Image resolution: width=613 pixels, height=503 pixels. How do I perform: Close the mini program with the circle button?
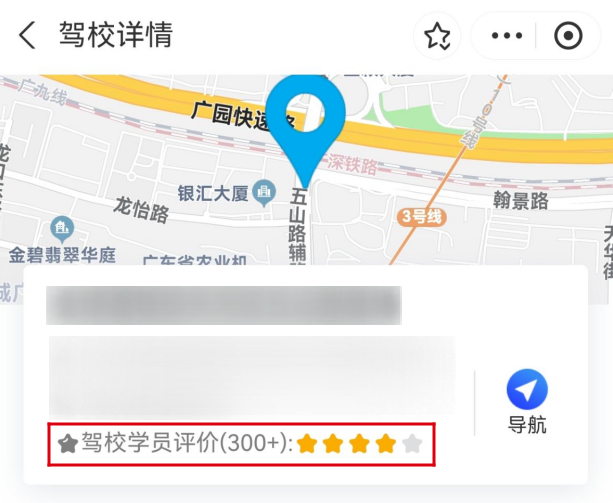click(568, 37)
